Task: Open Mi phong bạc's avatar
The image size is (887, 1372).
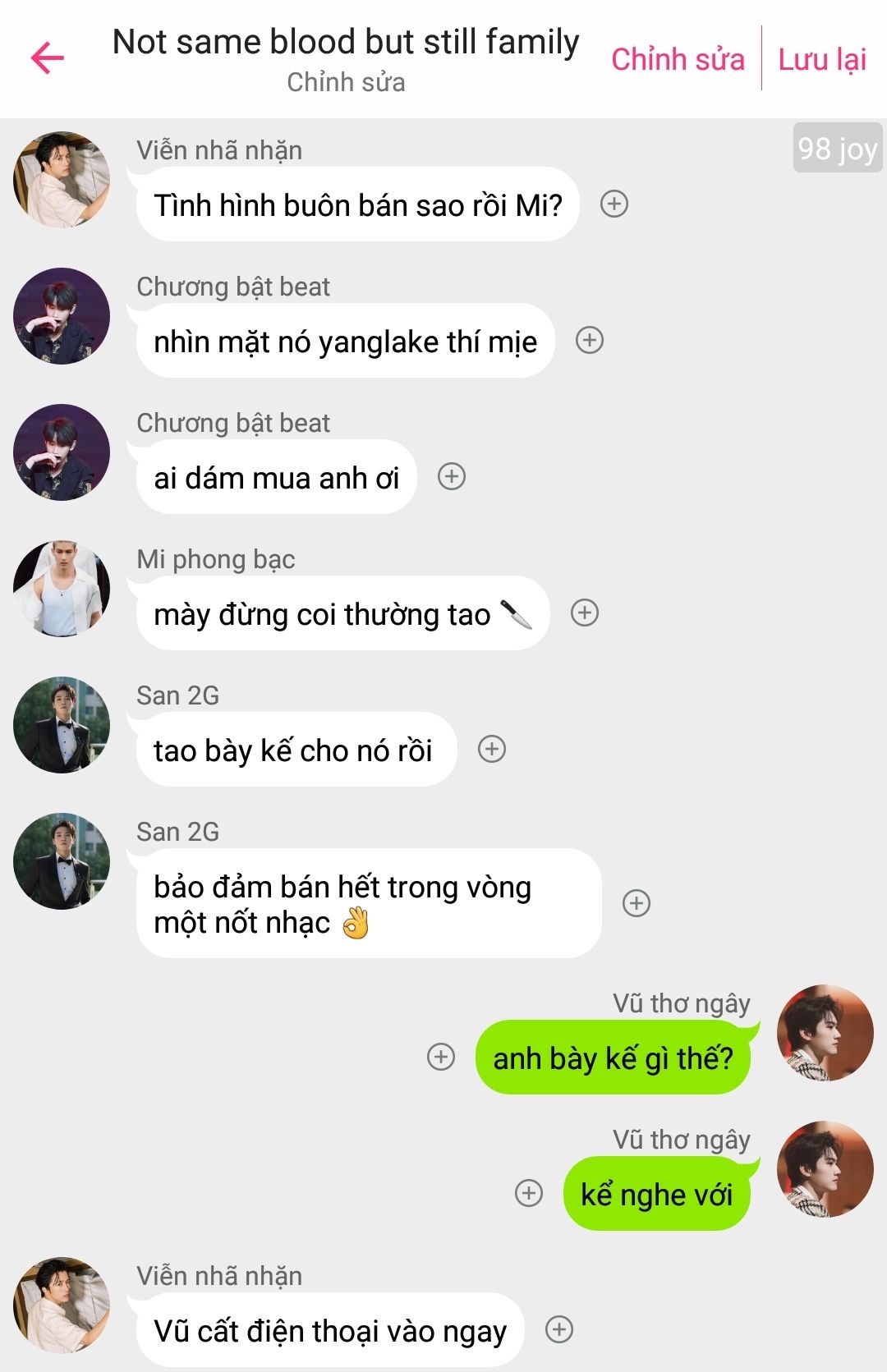Action: [62, 589]
